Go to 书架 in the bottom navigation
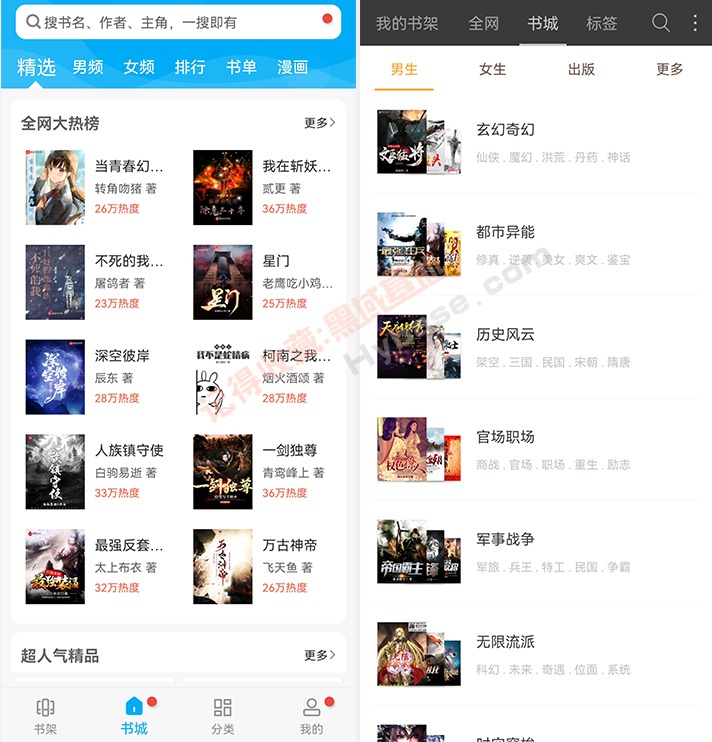712x742 pixels. click(x=45, y=716)
